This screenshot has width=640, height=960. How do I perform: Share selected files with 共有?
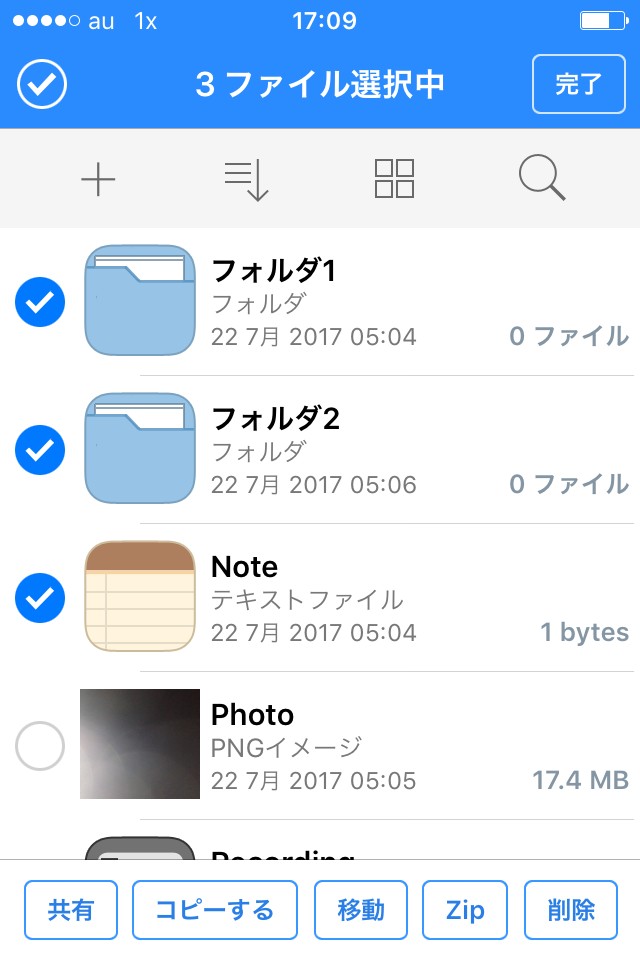(x=71, y=910)
